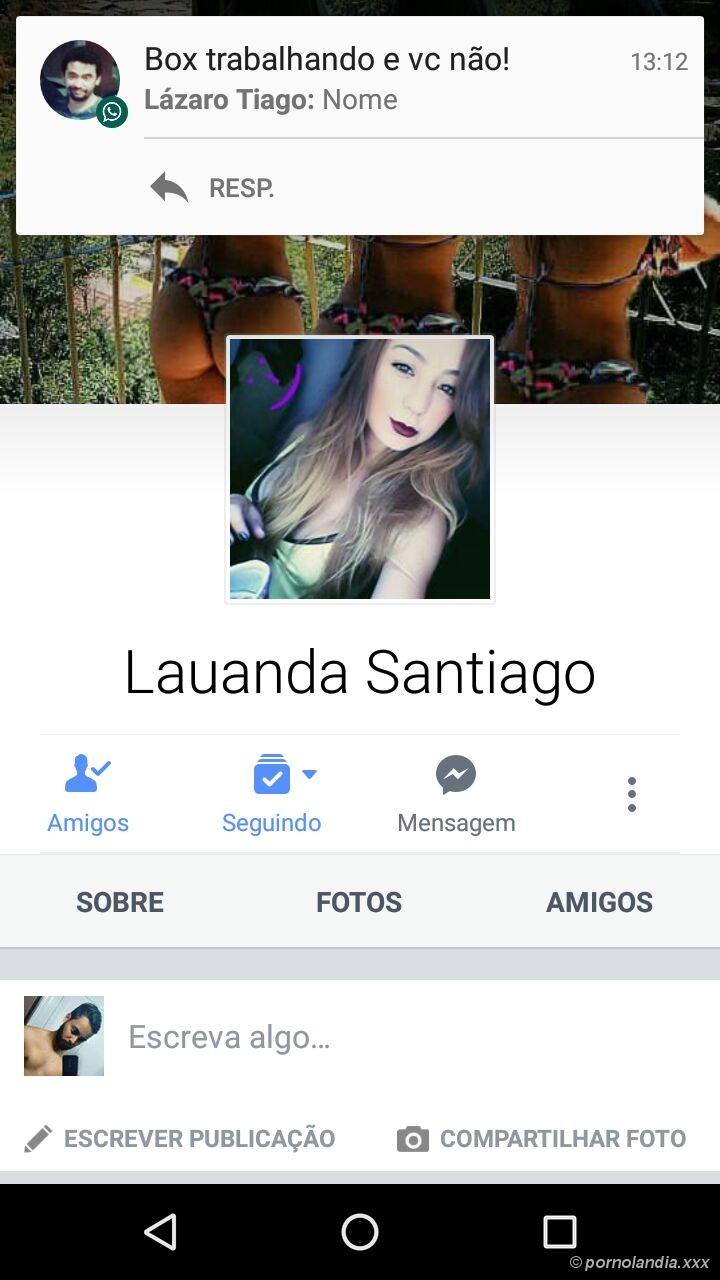Click the pencil icon next to ESCREVER PUBLICAÇÃO
Viewport: 720px width, 1280px height.
tap(38, 1138)
